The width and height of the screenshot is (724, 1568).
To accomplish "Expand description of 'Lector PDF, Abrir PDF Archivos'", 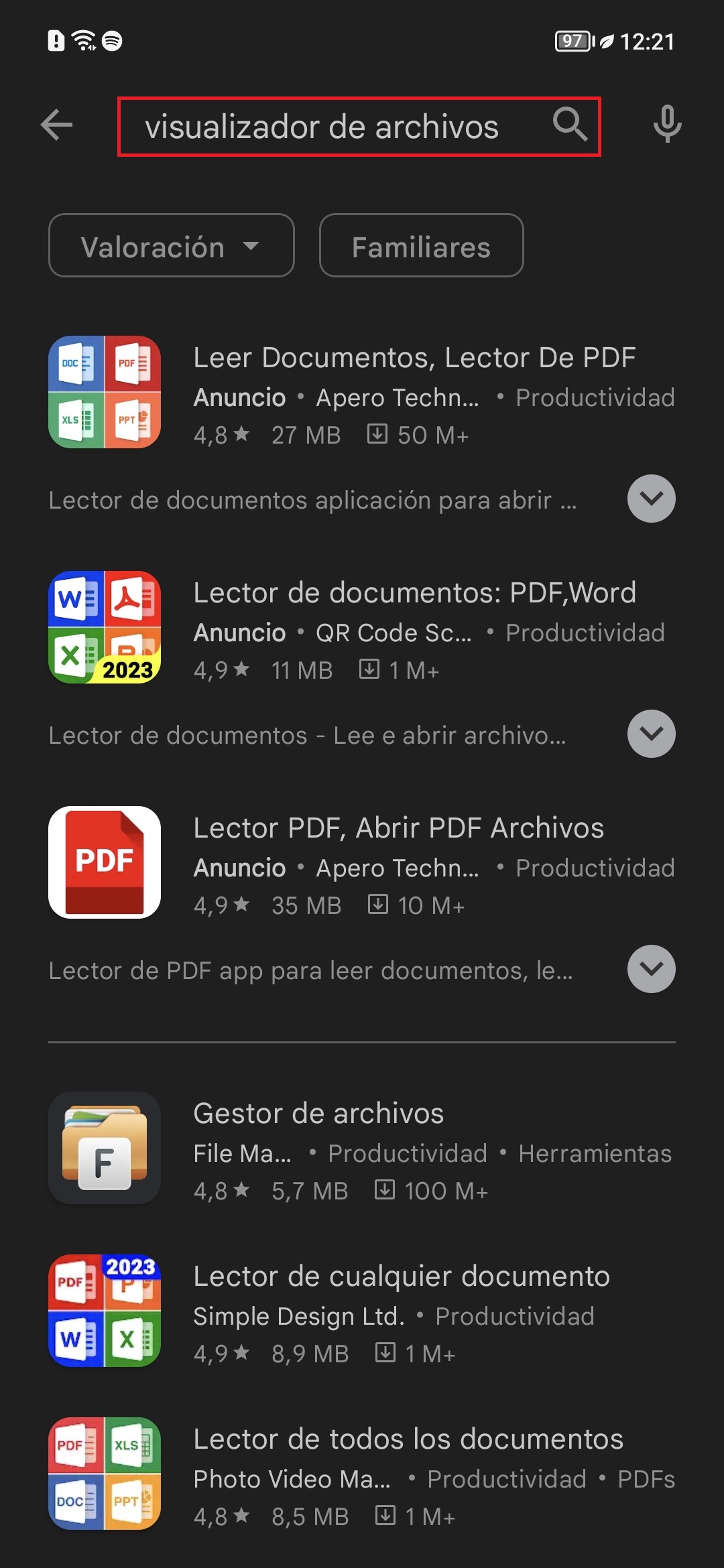I will [651, 970].
